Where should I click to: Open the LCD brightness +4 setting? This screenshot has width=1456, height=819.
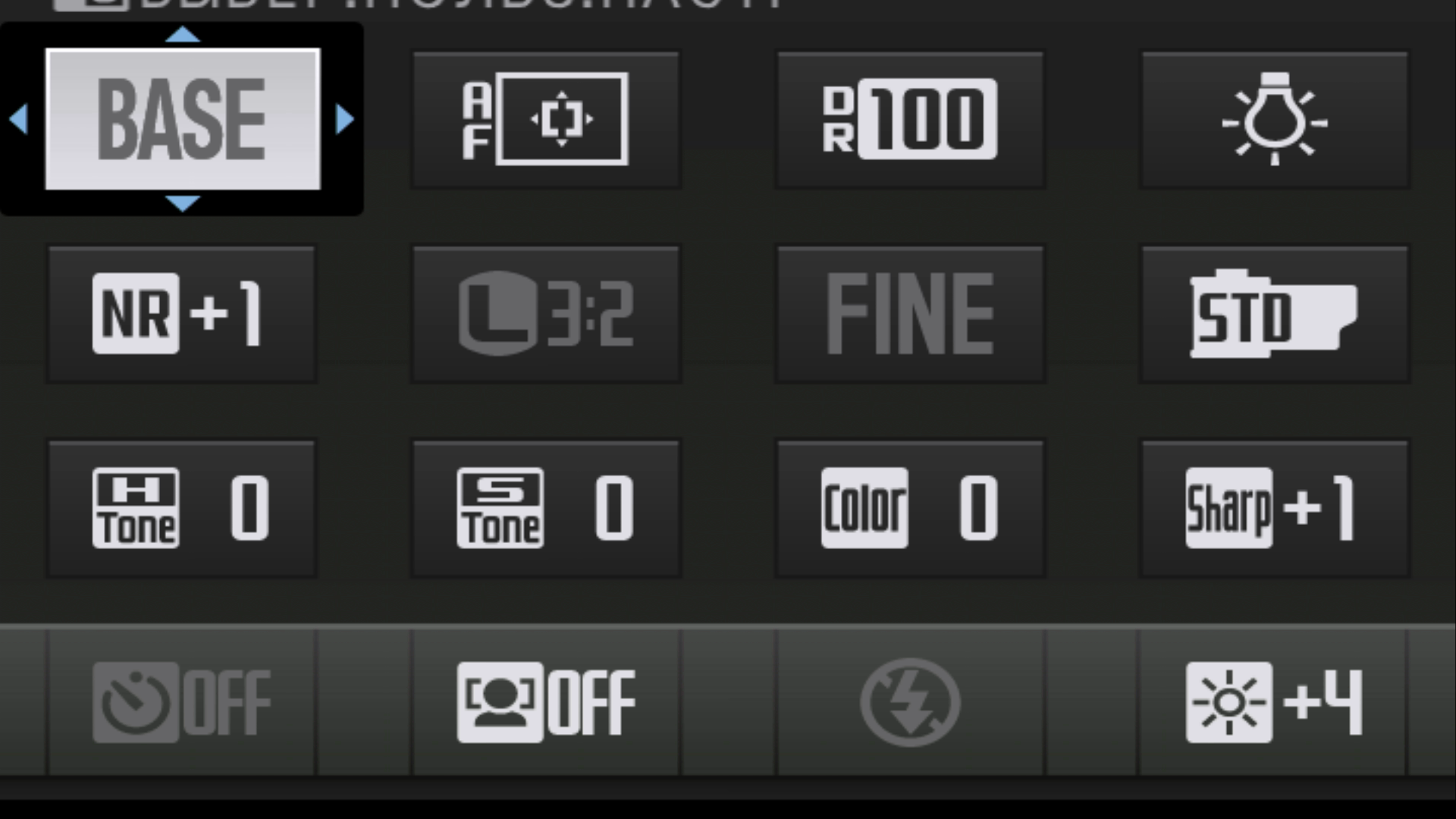coord(1274,702)
